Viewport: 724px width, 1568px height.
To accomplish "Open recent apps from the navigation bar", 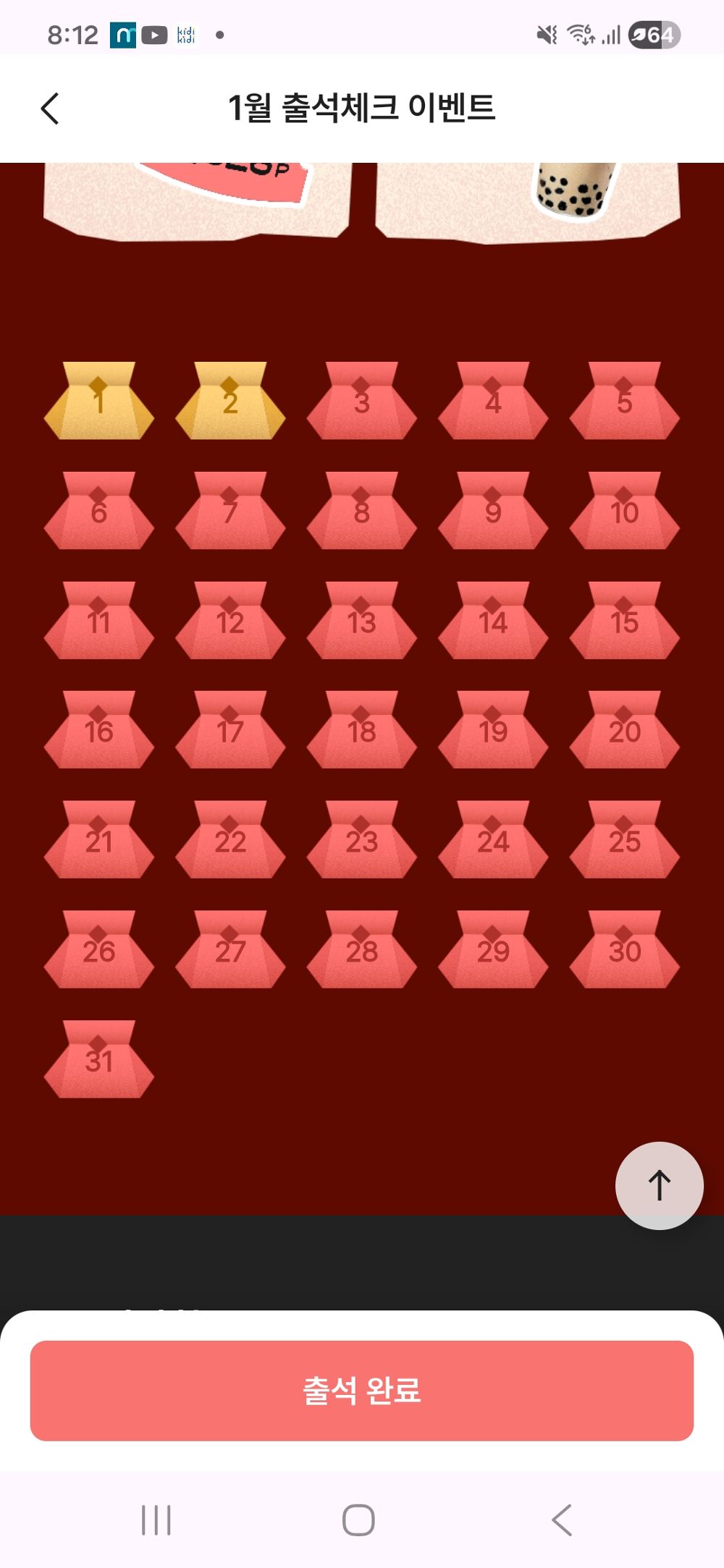I will (x=156, y=1520).
